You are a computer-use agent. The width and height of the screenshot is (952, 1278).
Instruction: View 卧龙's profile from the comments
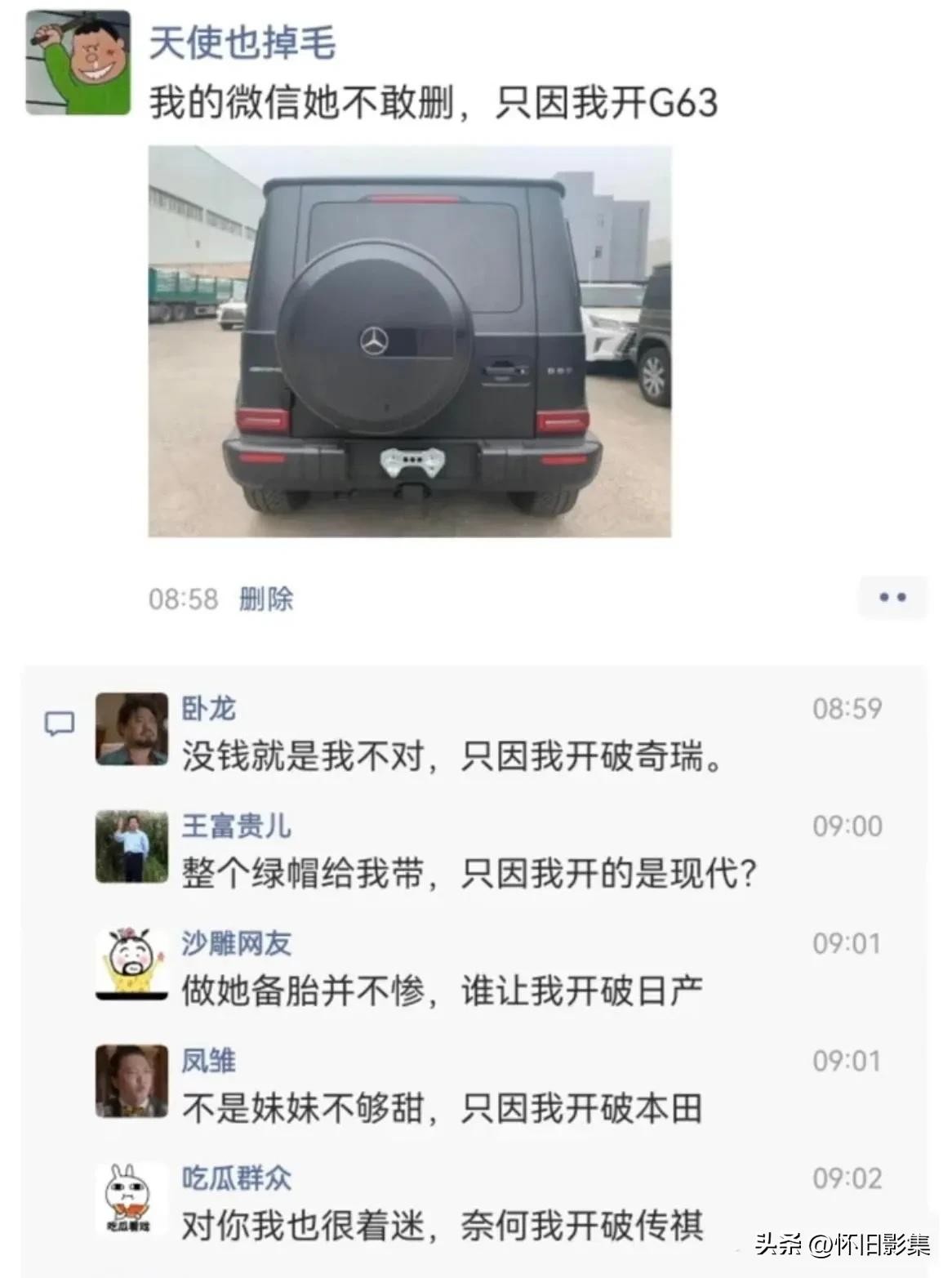click(x=208, y=708)
